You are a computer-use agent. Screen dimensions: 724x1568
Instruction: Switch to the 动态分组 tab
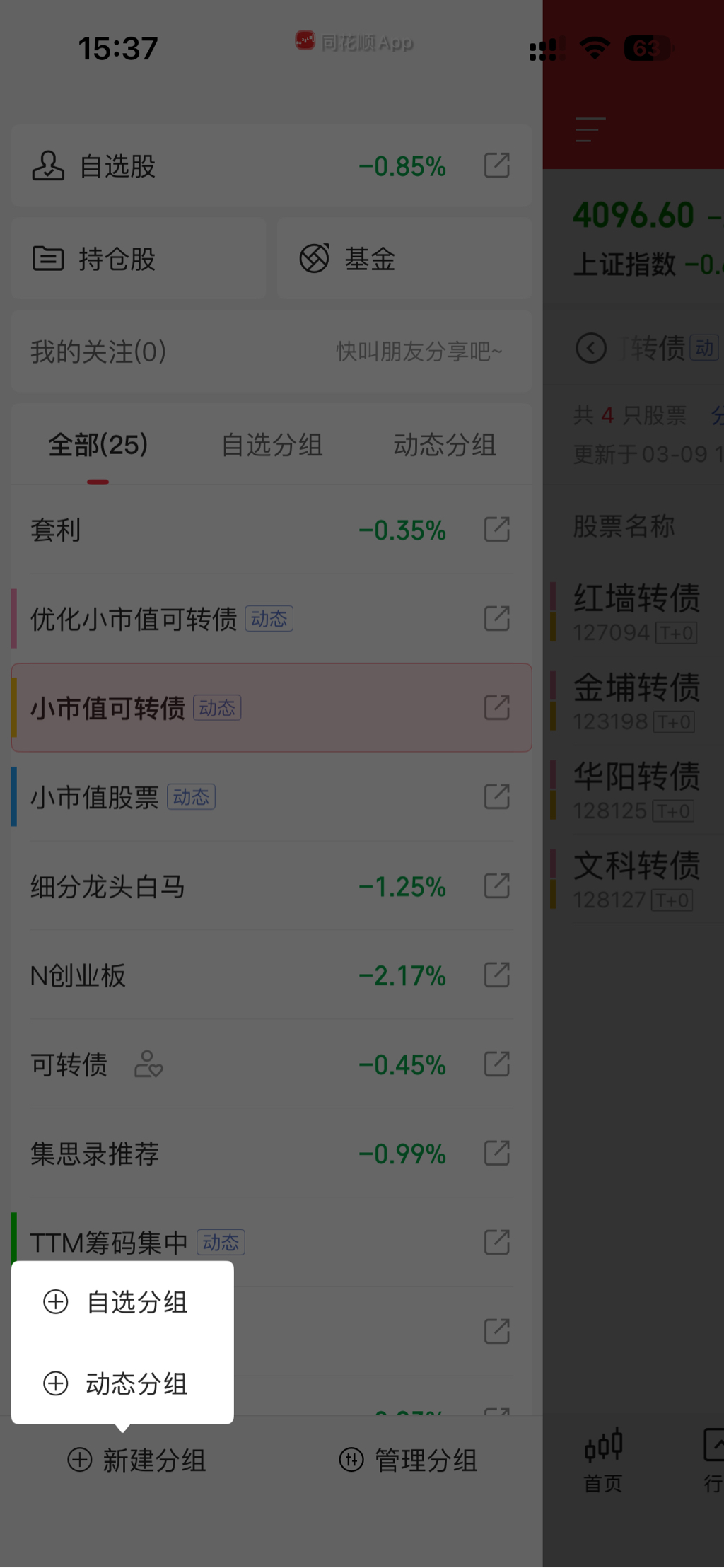coord(444,445)
